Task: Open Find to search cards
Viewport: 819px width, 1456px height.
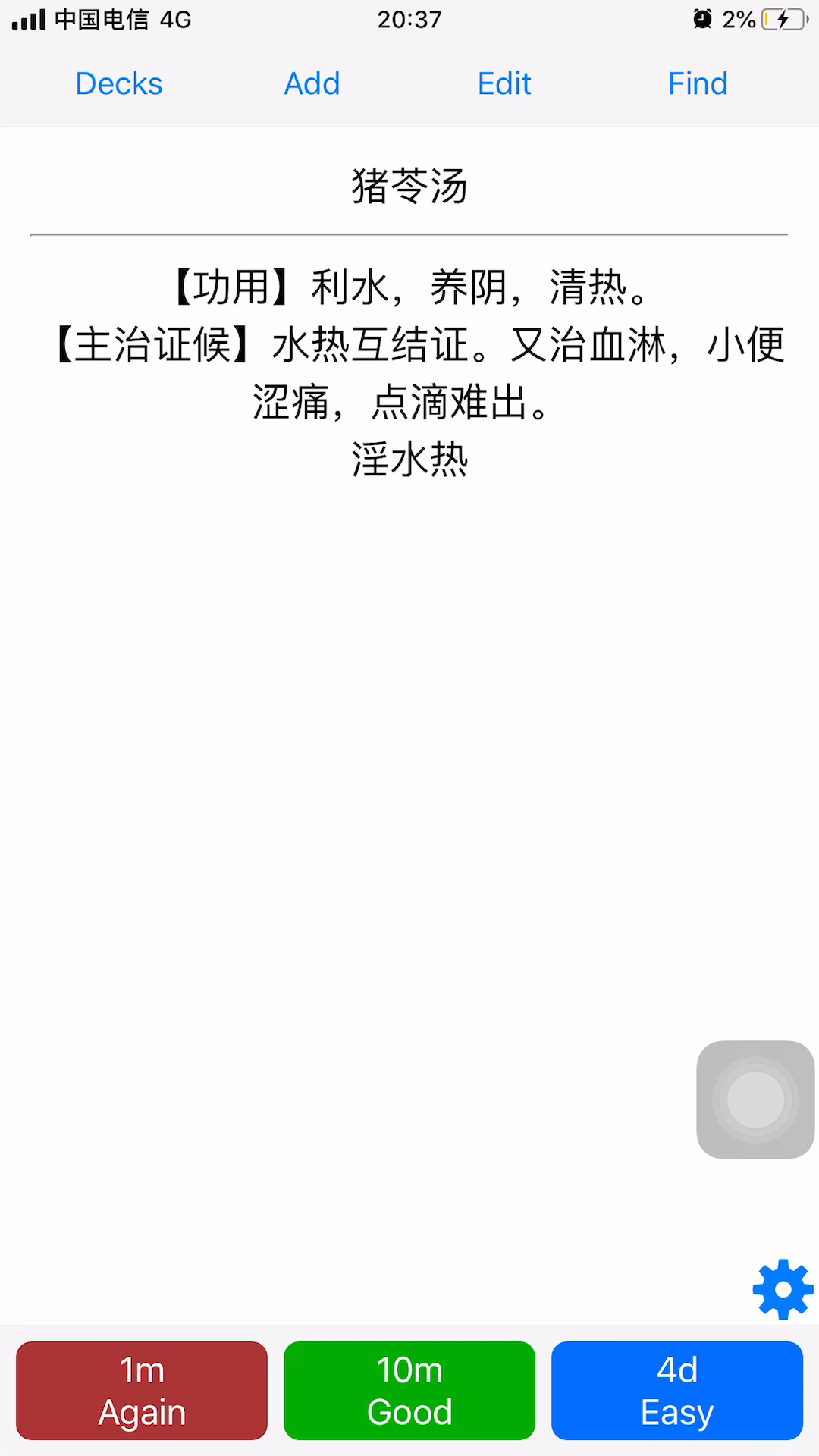Action: click(698, 83)
